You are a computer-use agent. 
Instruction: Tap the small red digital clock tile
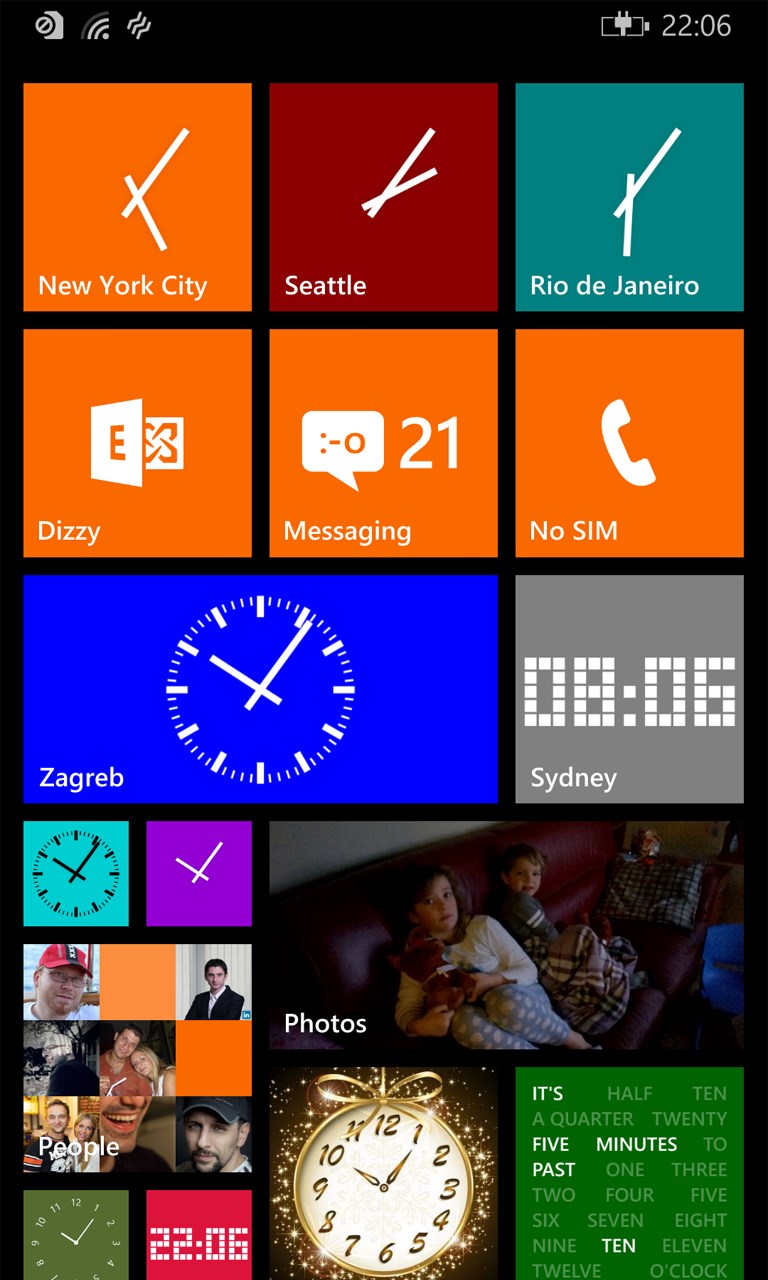199,1234
